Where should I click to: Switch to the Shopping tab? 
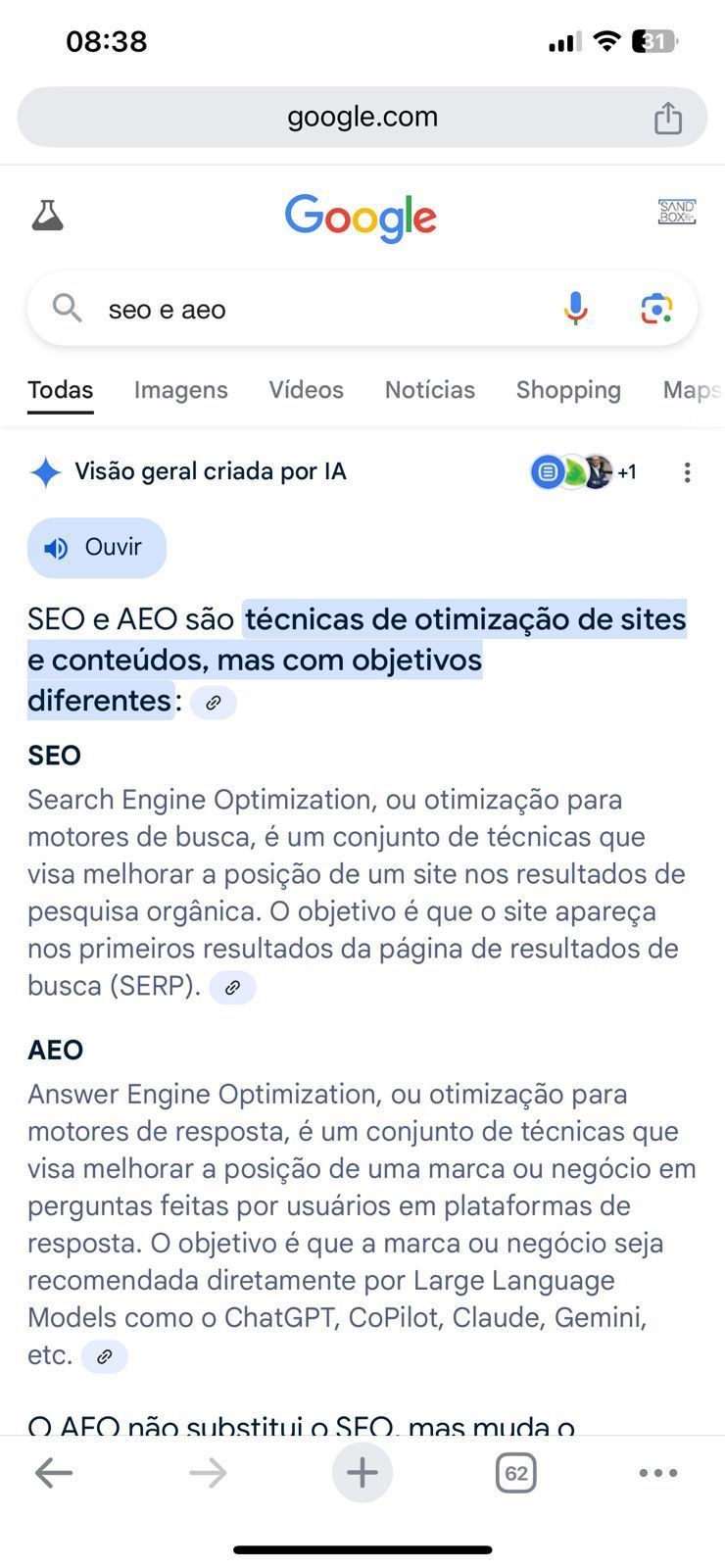pyautogui.click(x=568, y=390)
